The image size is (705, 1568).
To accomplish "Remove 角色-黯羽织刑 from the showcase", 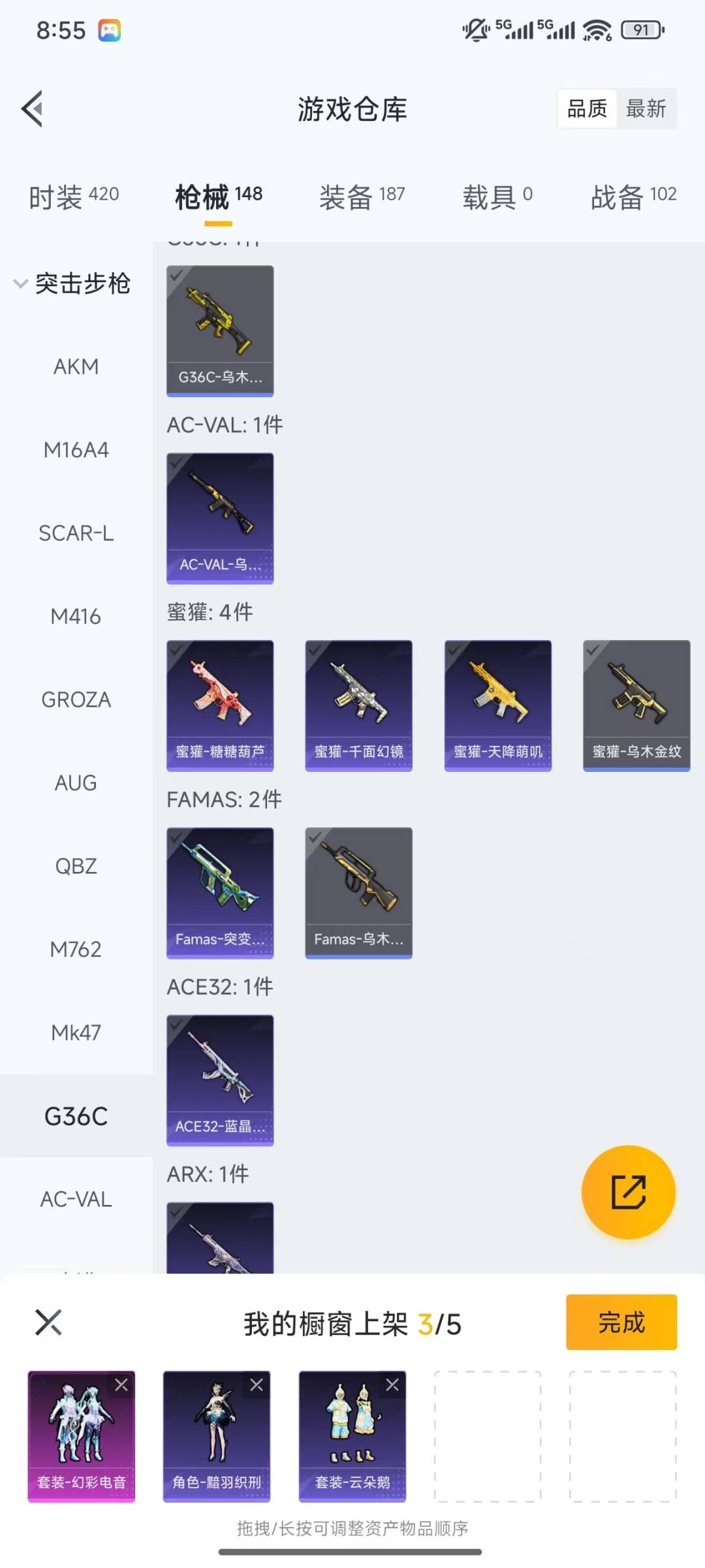I will pyautogui.click(x=257, y=1384).
